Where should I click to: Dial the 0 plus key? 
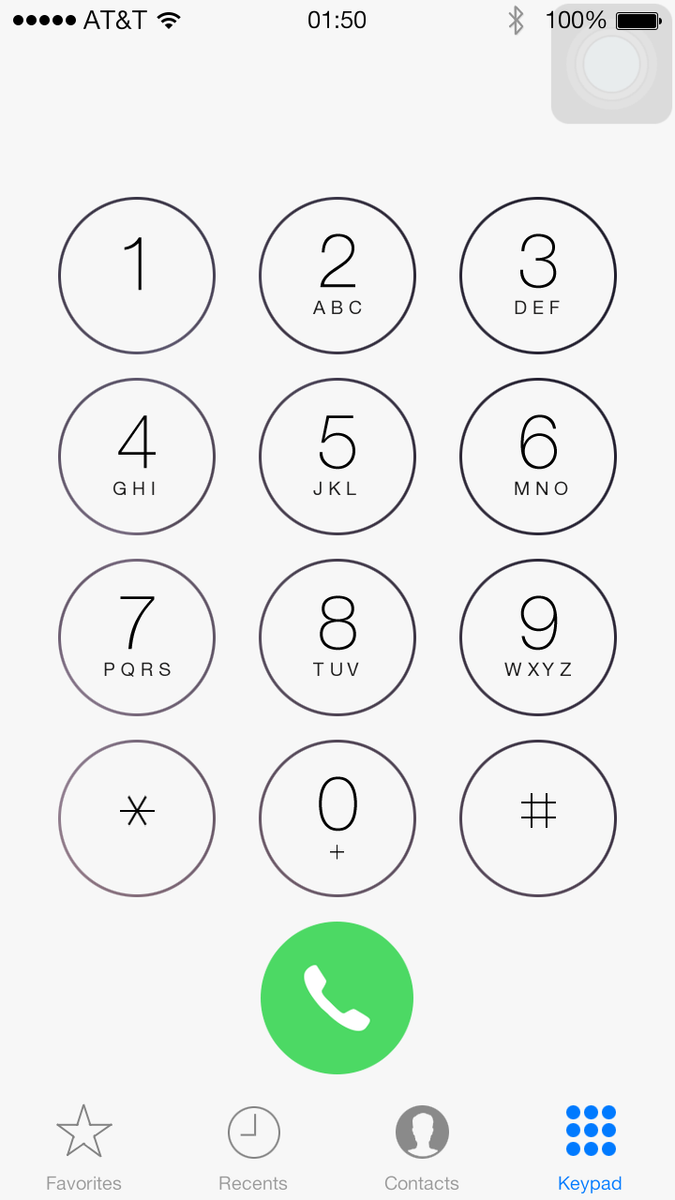337,818
